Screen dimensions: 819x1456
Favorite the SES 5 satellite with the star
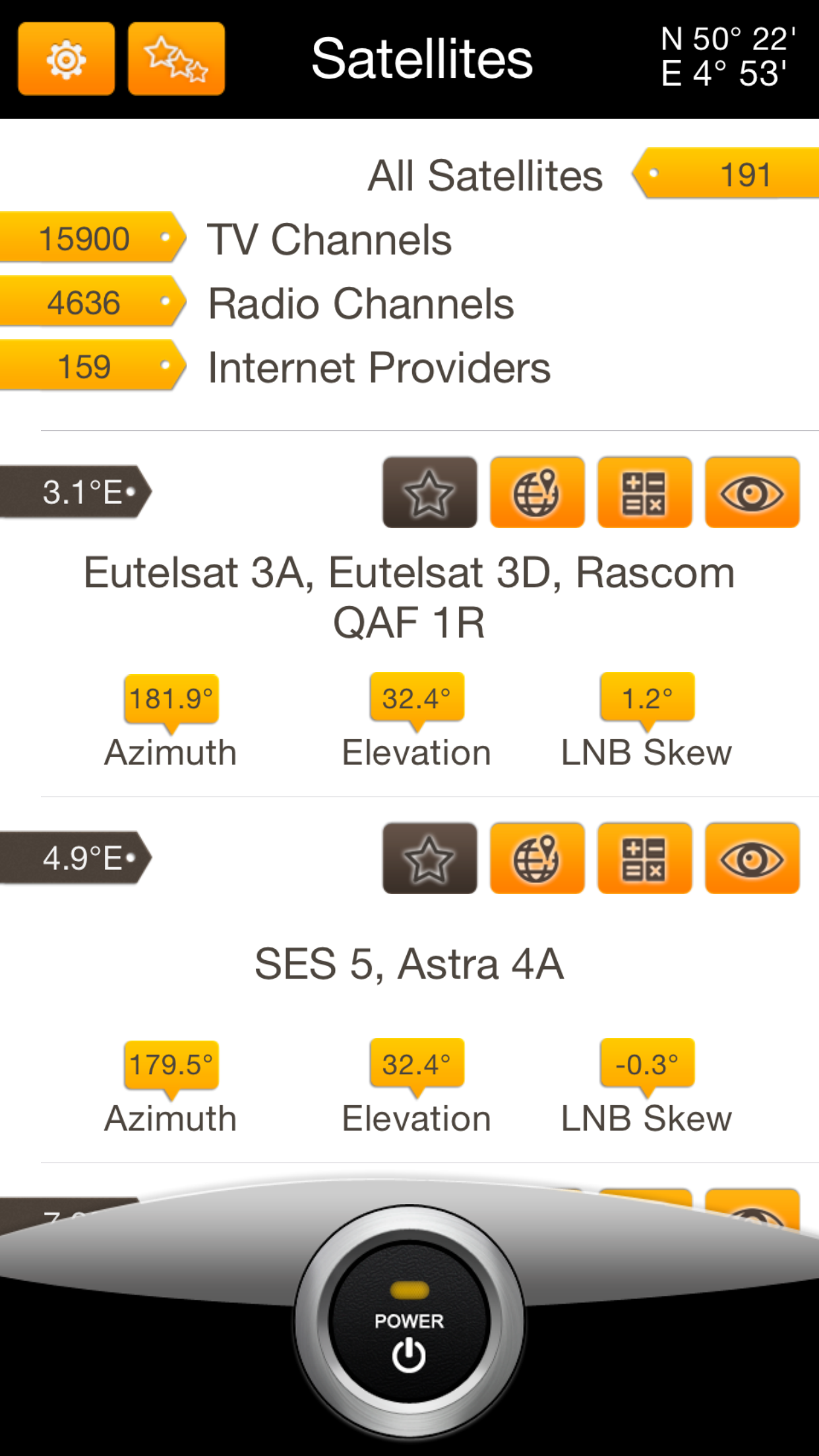(x=429, y=859)
